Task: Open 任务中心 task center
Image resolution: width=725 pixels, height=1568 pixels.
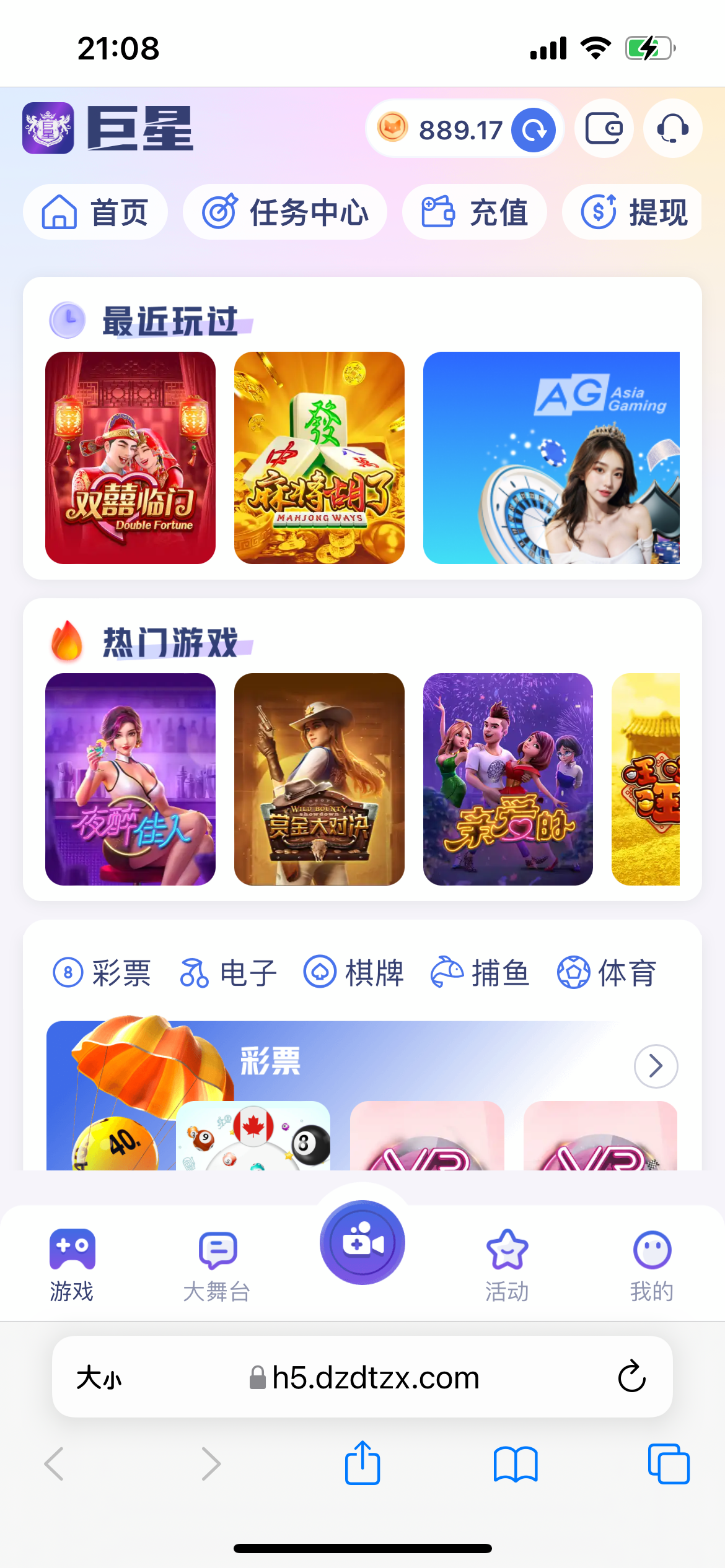Action: 285,212
